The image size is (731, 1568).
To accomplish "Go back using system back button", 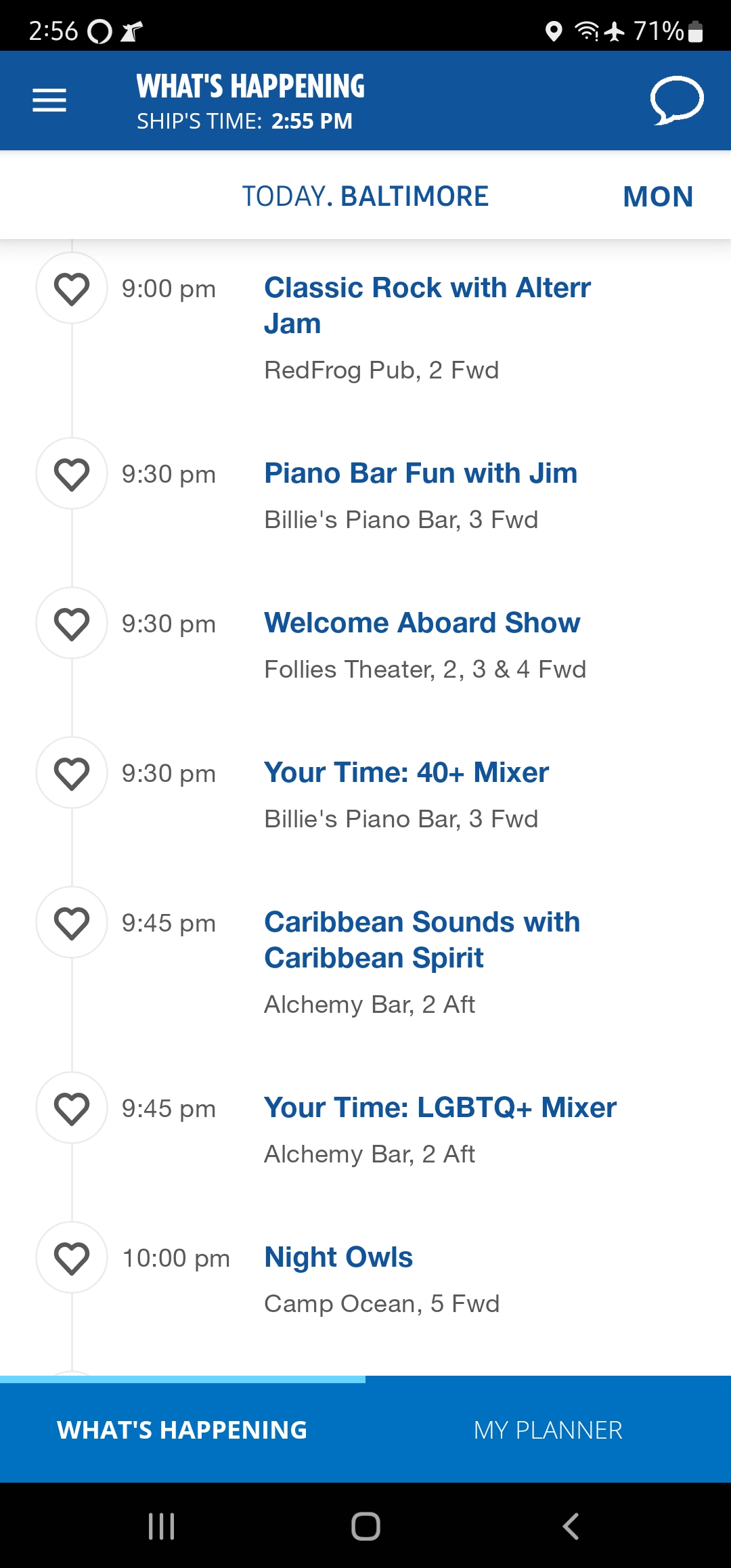I will point(571,1527).
